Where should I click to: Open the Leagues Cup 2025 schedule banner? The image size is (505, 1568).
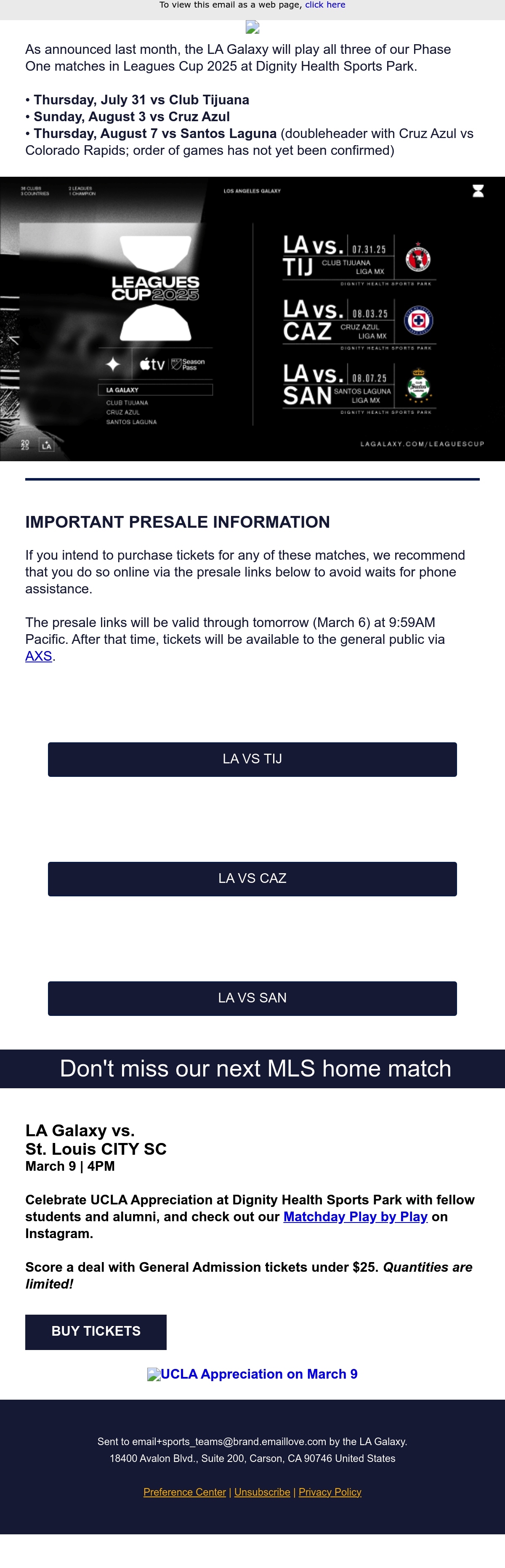click(x=252, y=318)
